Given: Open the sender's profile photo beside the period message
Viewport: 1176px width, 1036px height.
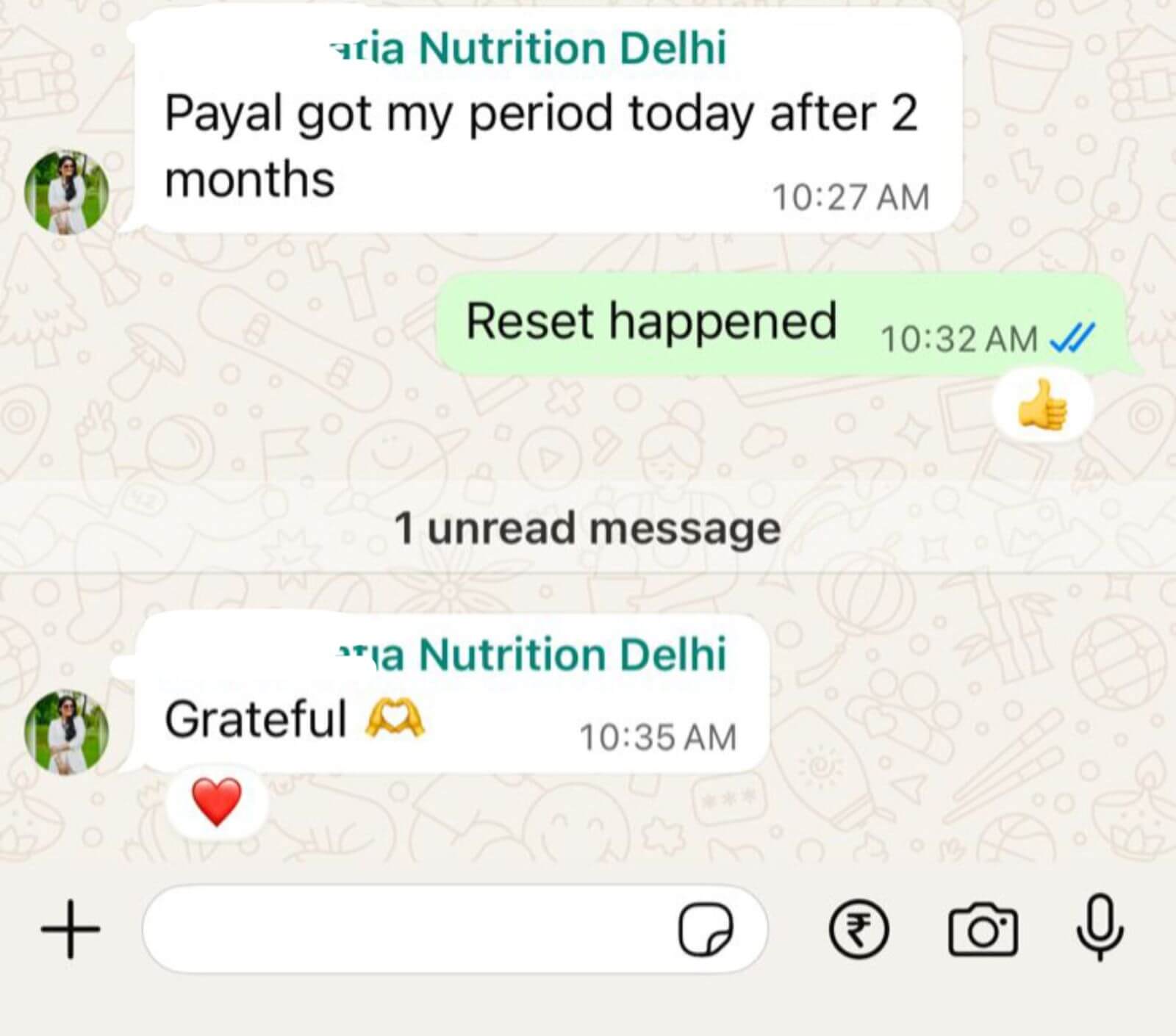Looking at the screenshot, I should click(67, 192).
